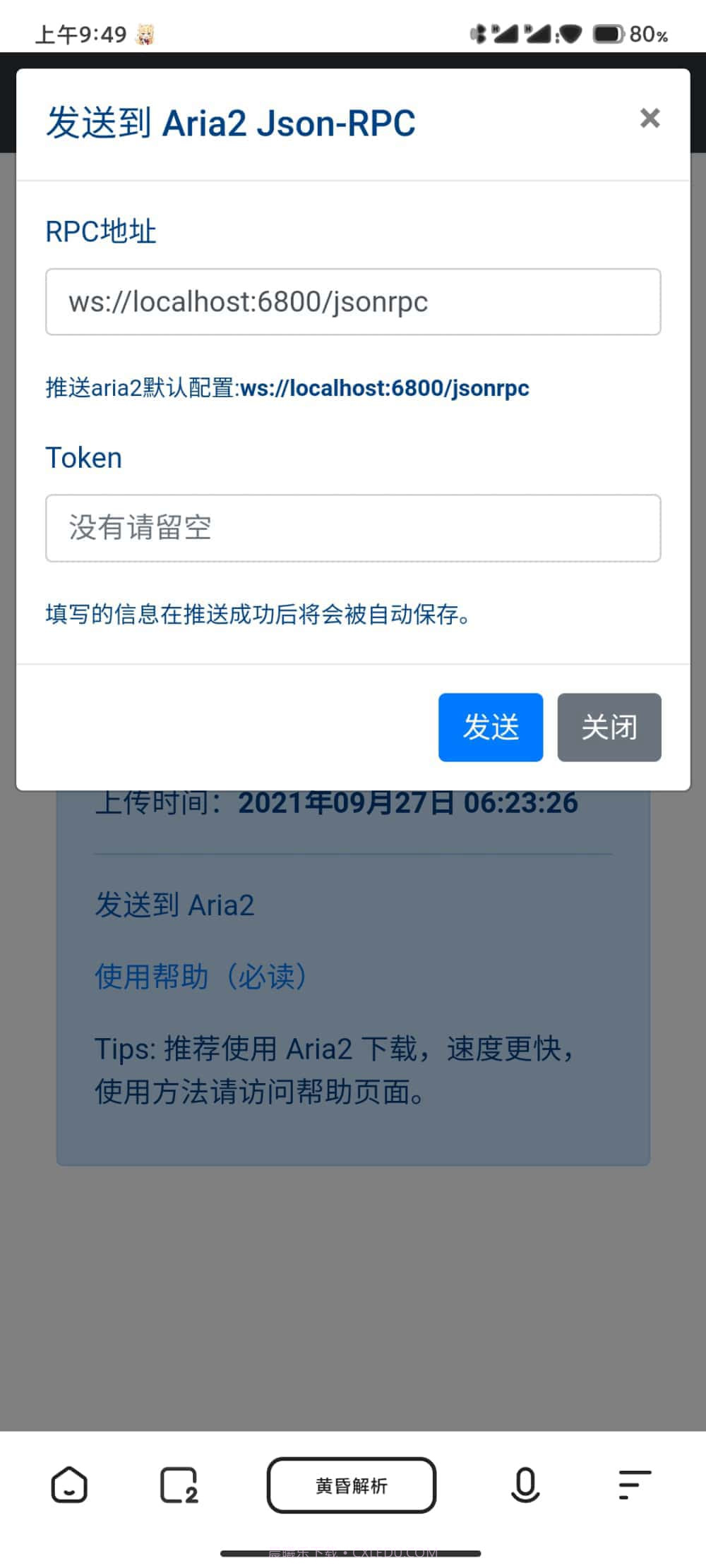Viewport: 706px width, 1568px height.
Task: Tap the clock showing 上午9:49
Action: pyautogui.click(x=81, y=33)
